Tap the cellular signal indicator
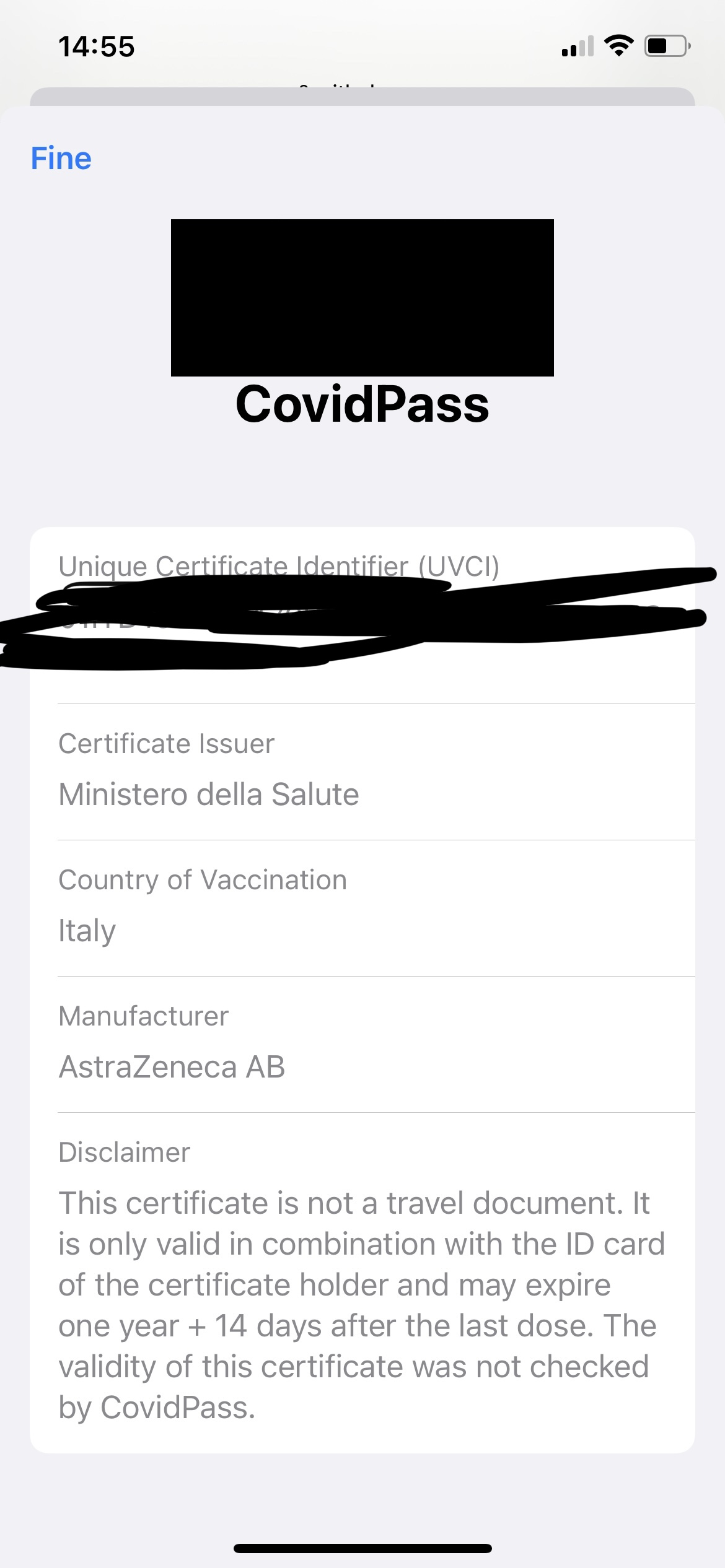The width and height of the screenshot is (725, 1568). click(x=576, y=46)
